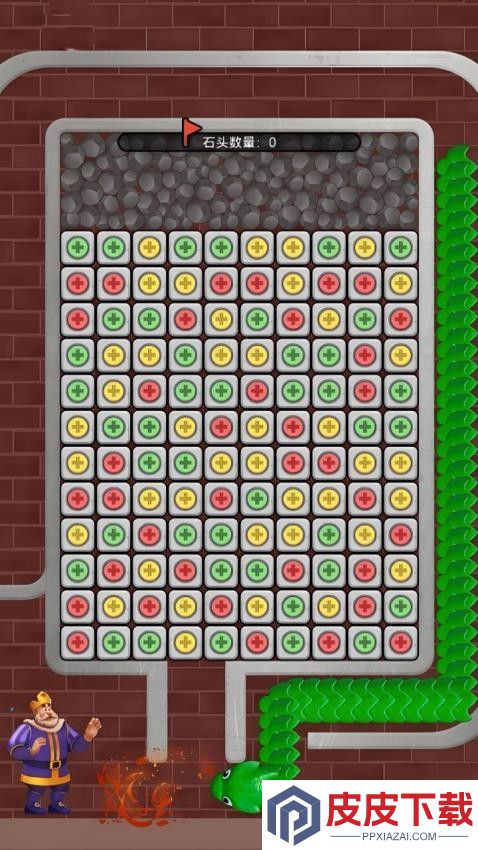Image resolution: width=478 pixels, height=850 pixels.
Task: Select the yellow screw third in the top row
Action: (150, 248)
